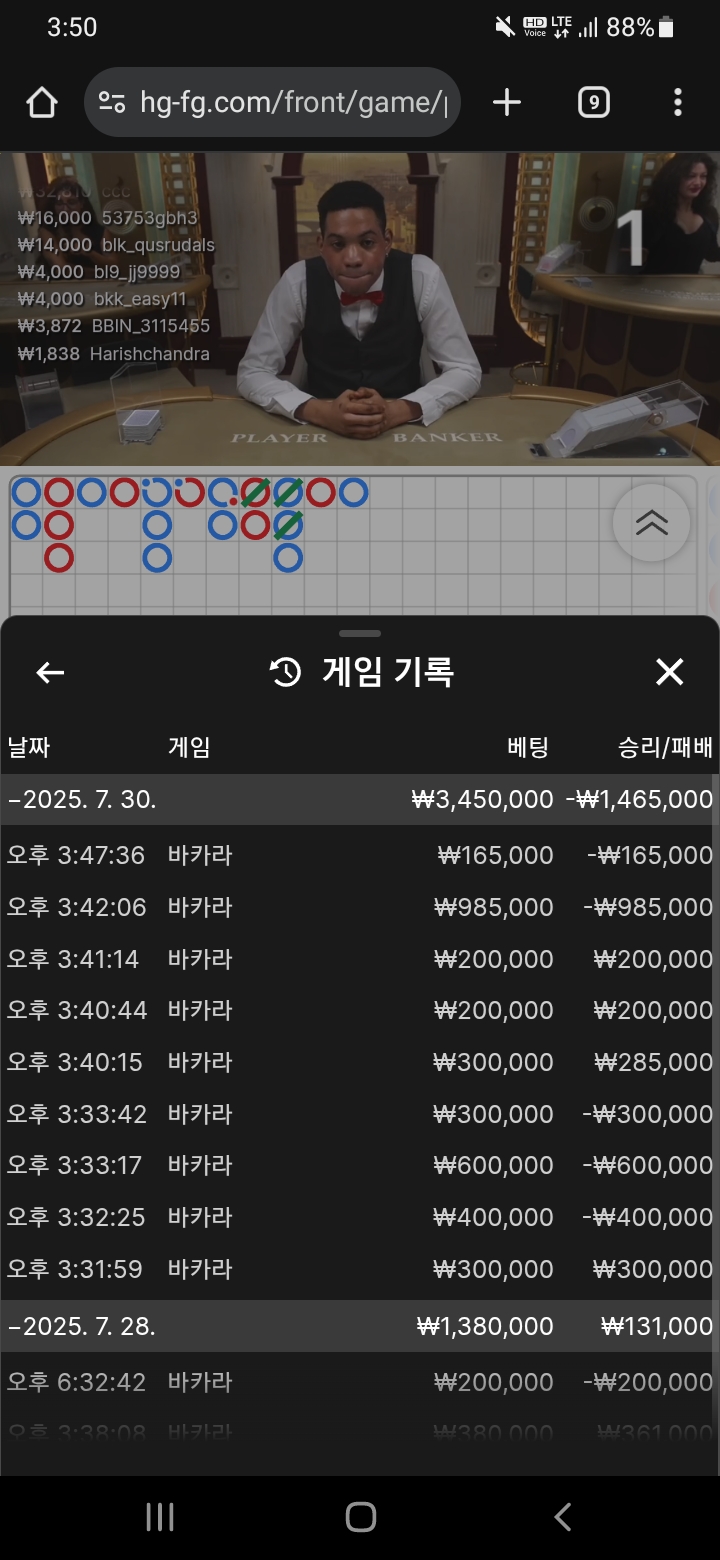Collapse the 2025. 7. 28. history group
This screenshot has width=720, height=1560.
pos(82,1326)
